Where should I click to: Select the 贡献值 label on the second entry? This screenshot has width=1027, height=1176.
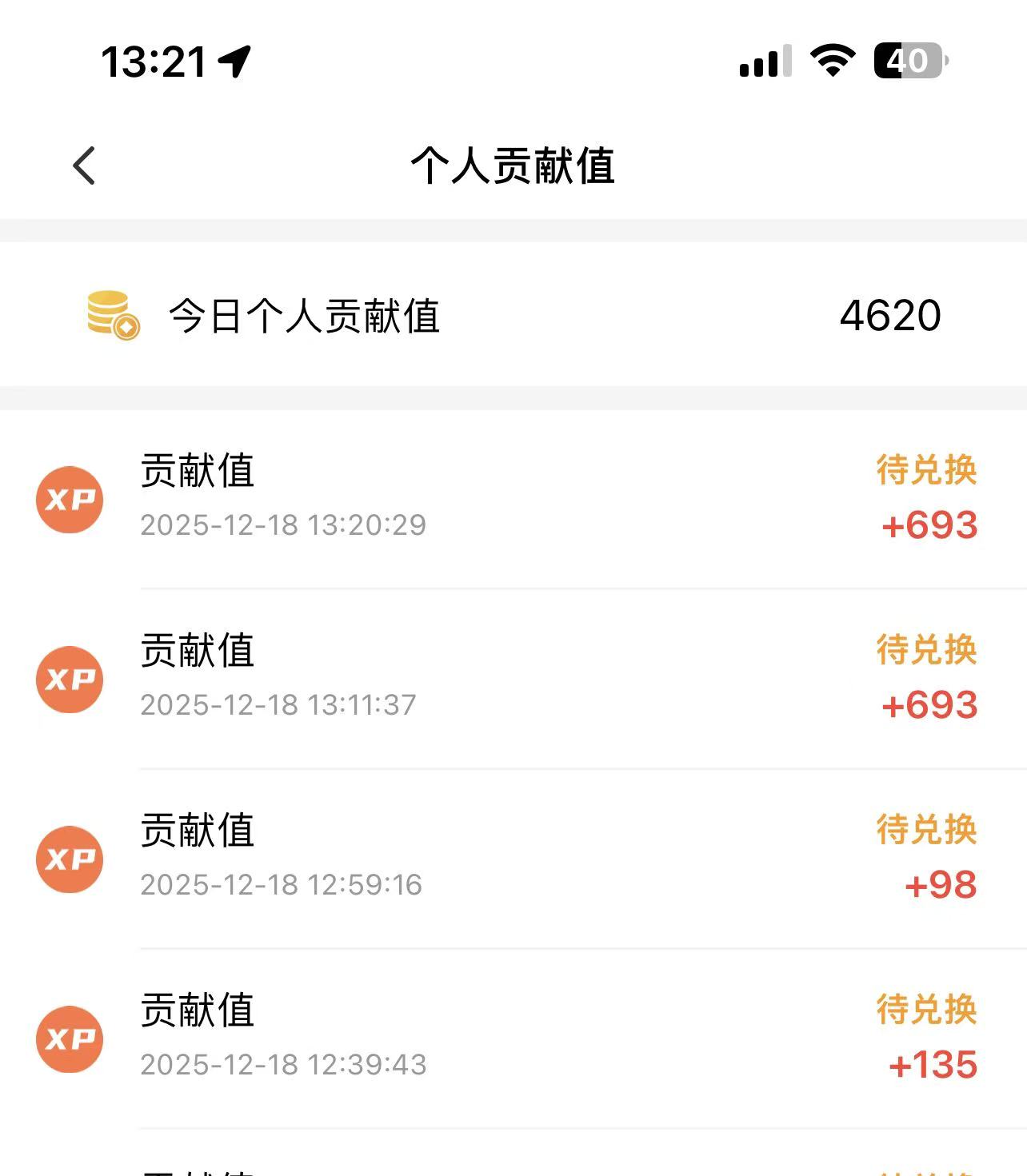pyautogui.click(x=197, y=652)
